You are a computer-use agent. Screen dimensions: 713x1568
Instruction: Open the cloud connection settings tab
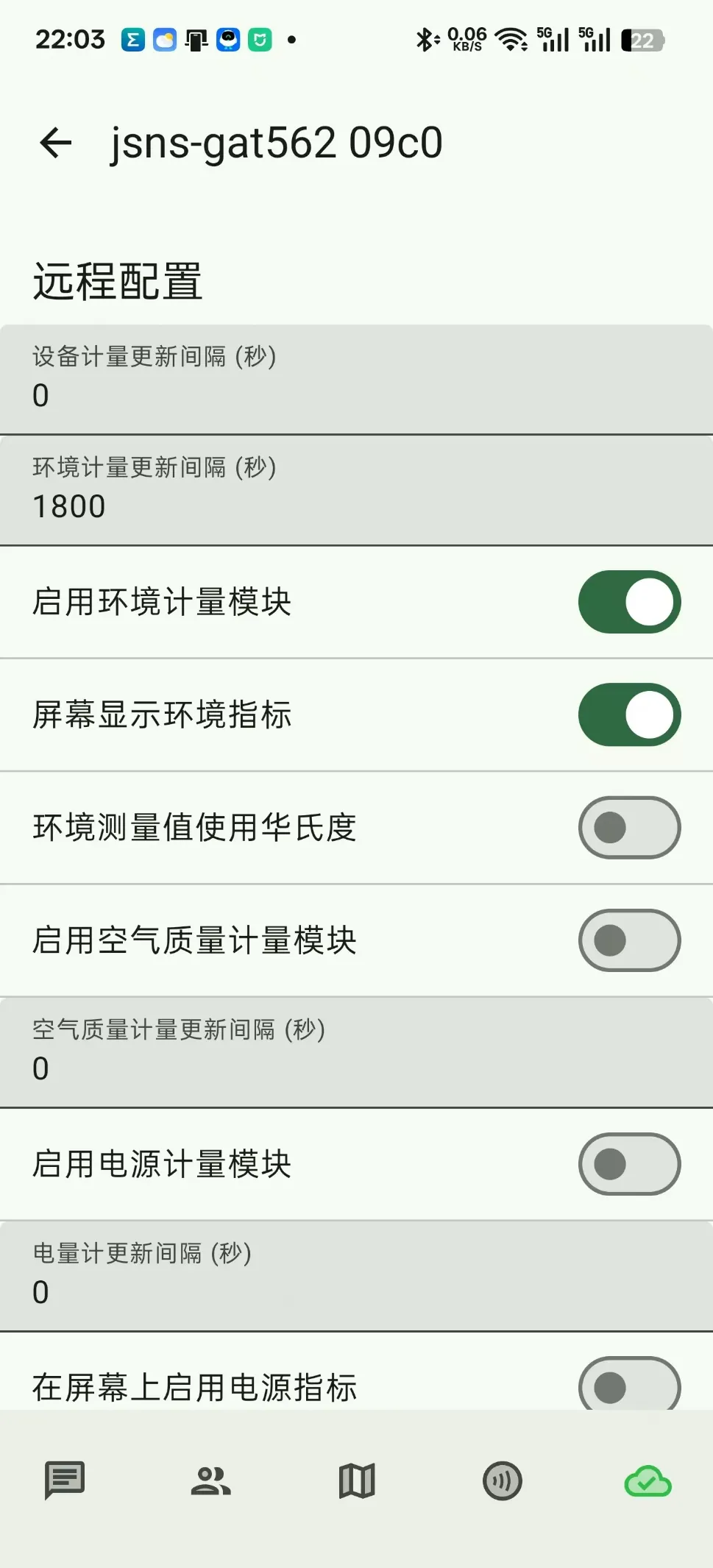click(648, 1480)
